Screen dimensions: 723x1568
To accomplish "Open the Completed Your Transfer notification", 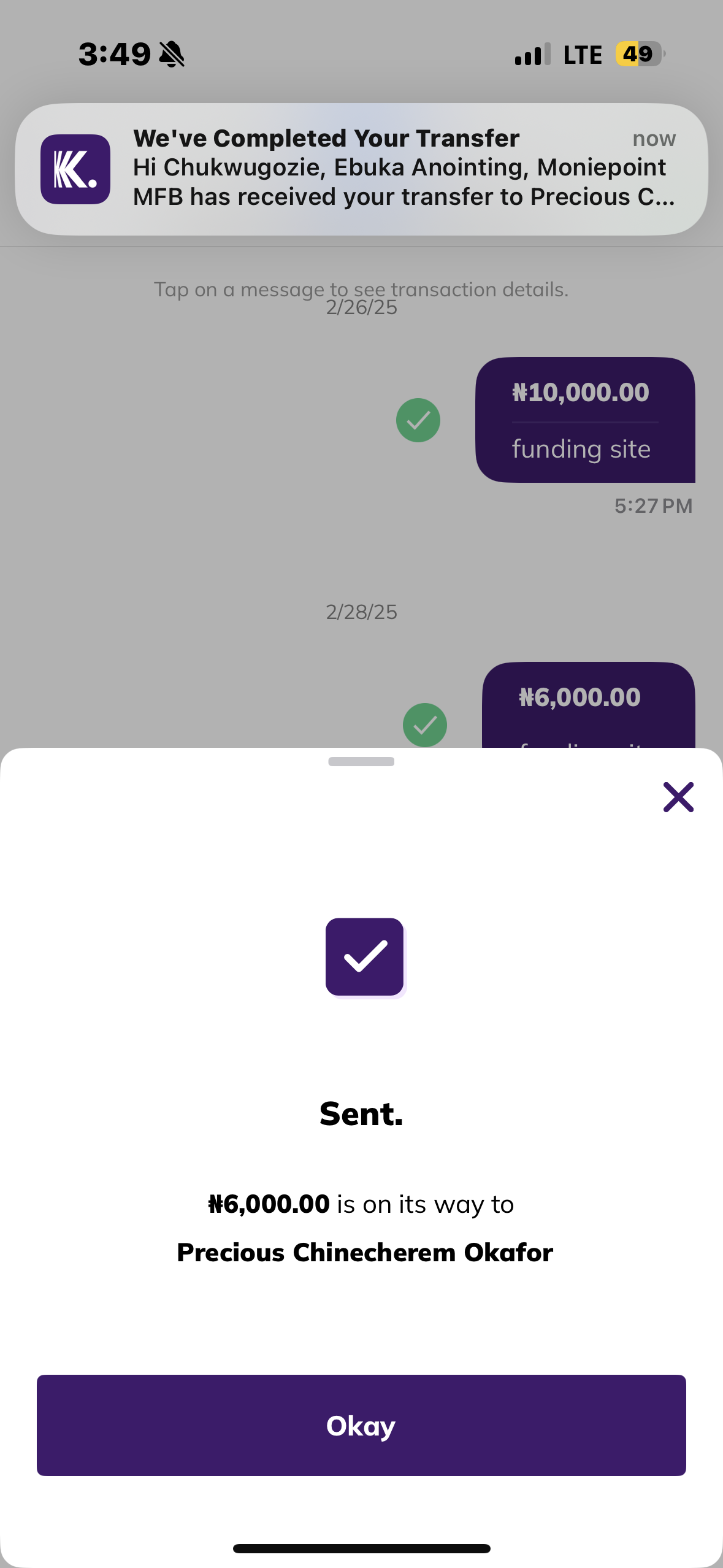I will click(361, 169).
